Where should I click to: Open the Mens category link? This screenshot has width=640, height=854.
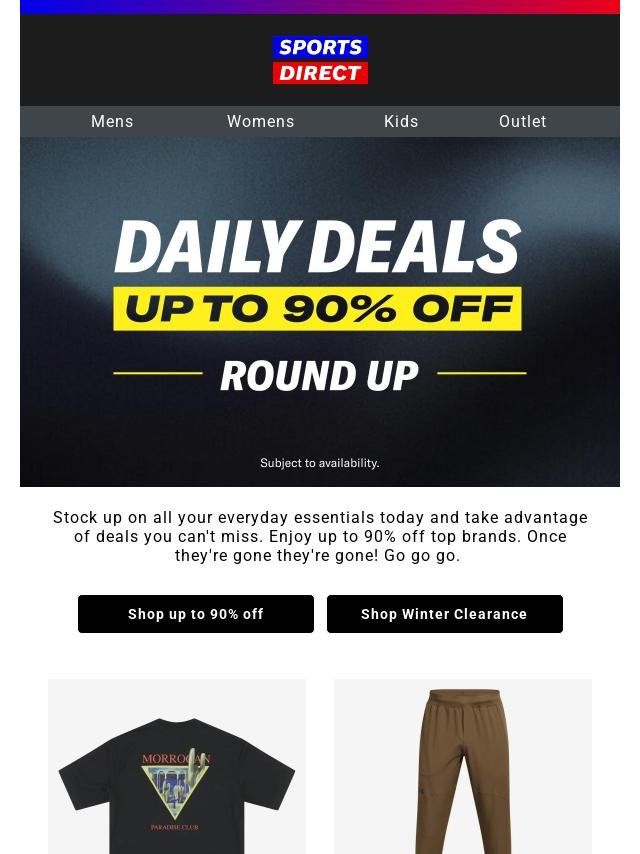point(112,121)
